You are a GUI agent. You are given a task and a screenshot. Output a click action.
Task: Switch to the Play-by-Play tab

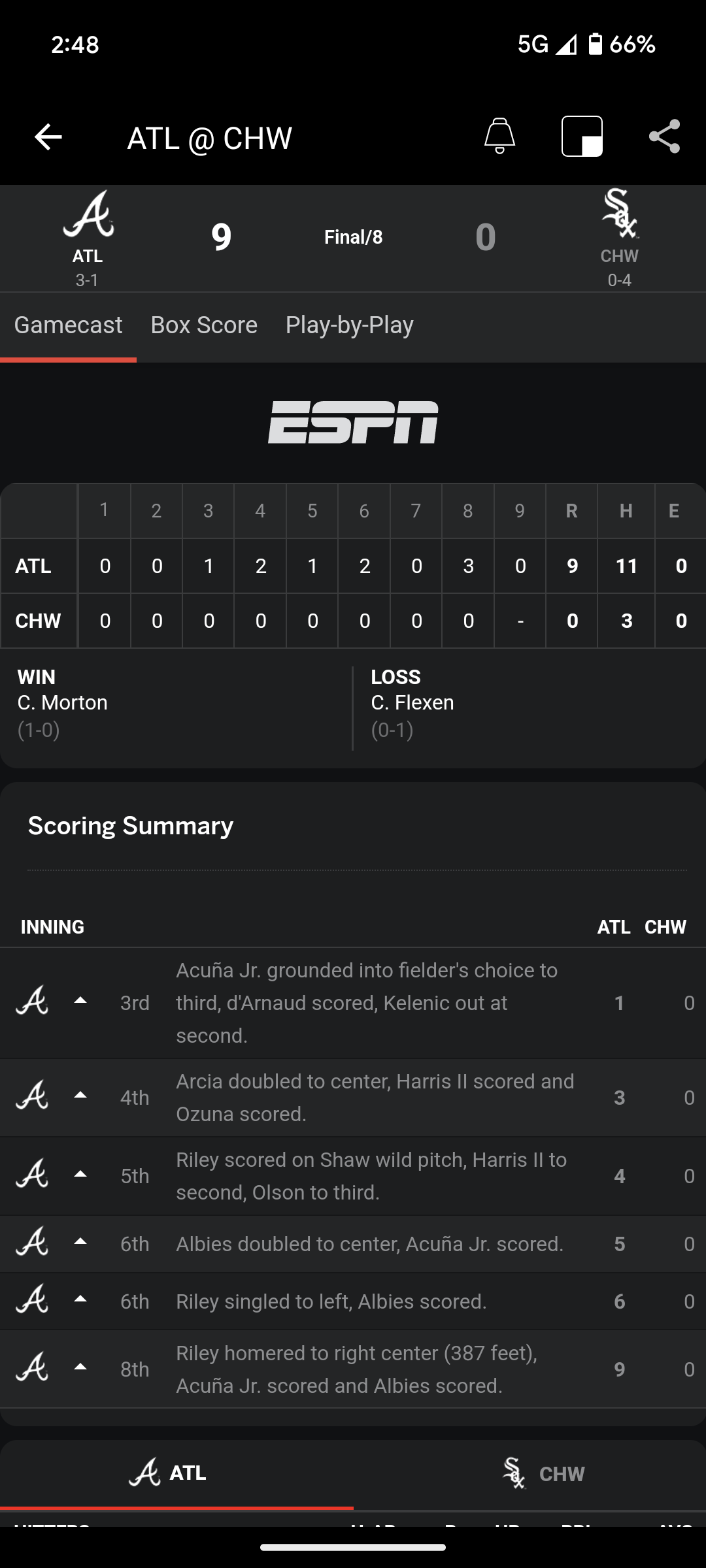tap(349, 325)
